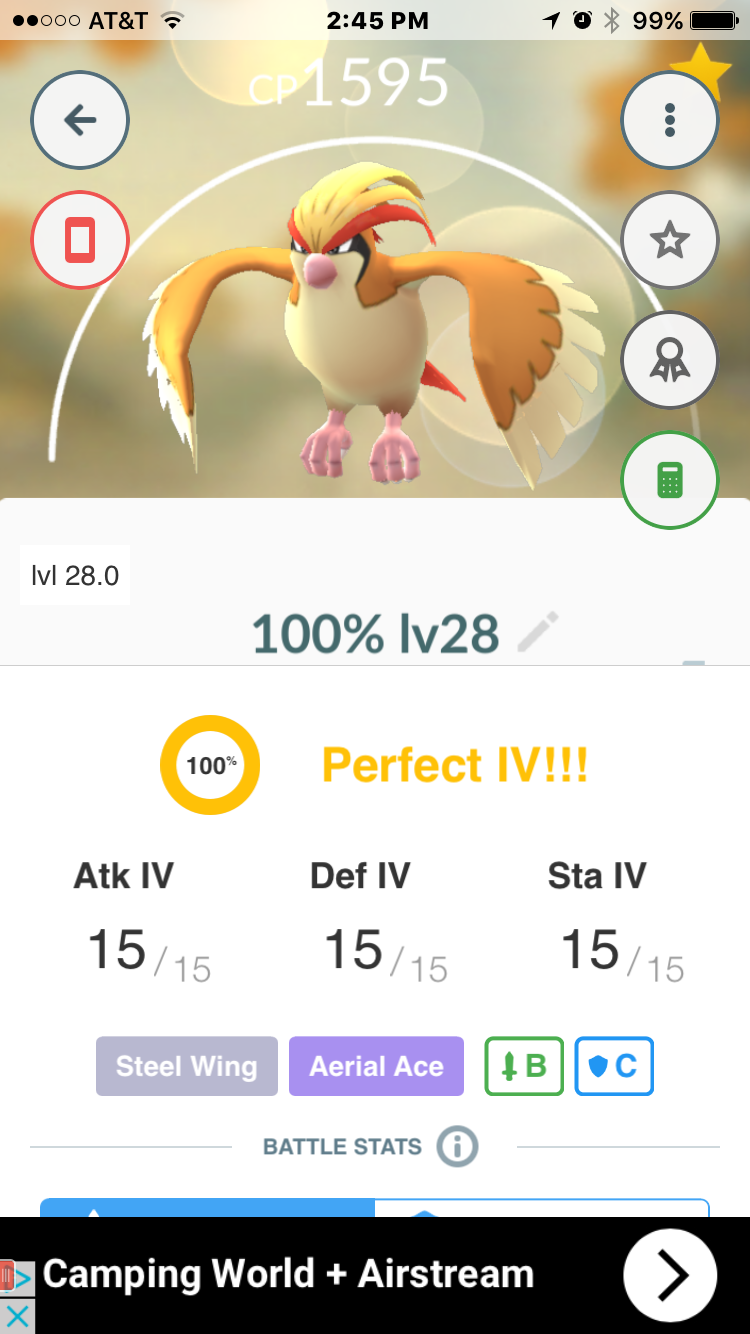
Task: Show Battle Stats info
Action: click(457, 1146)
